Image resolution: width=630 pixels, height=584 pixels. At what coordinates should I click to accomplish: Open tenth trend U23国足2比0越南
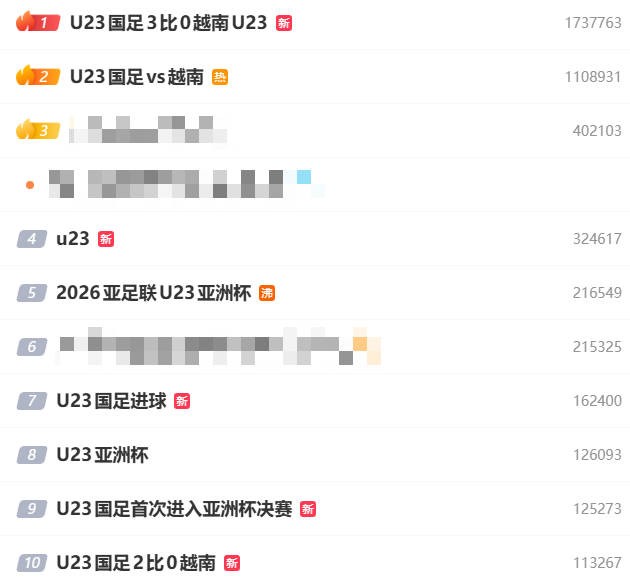136,562
